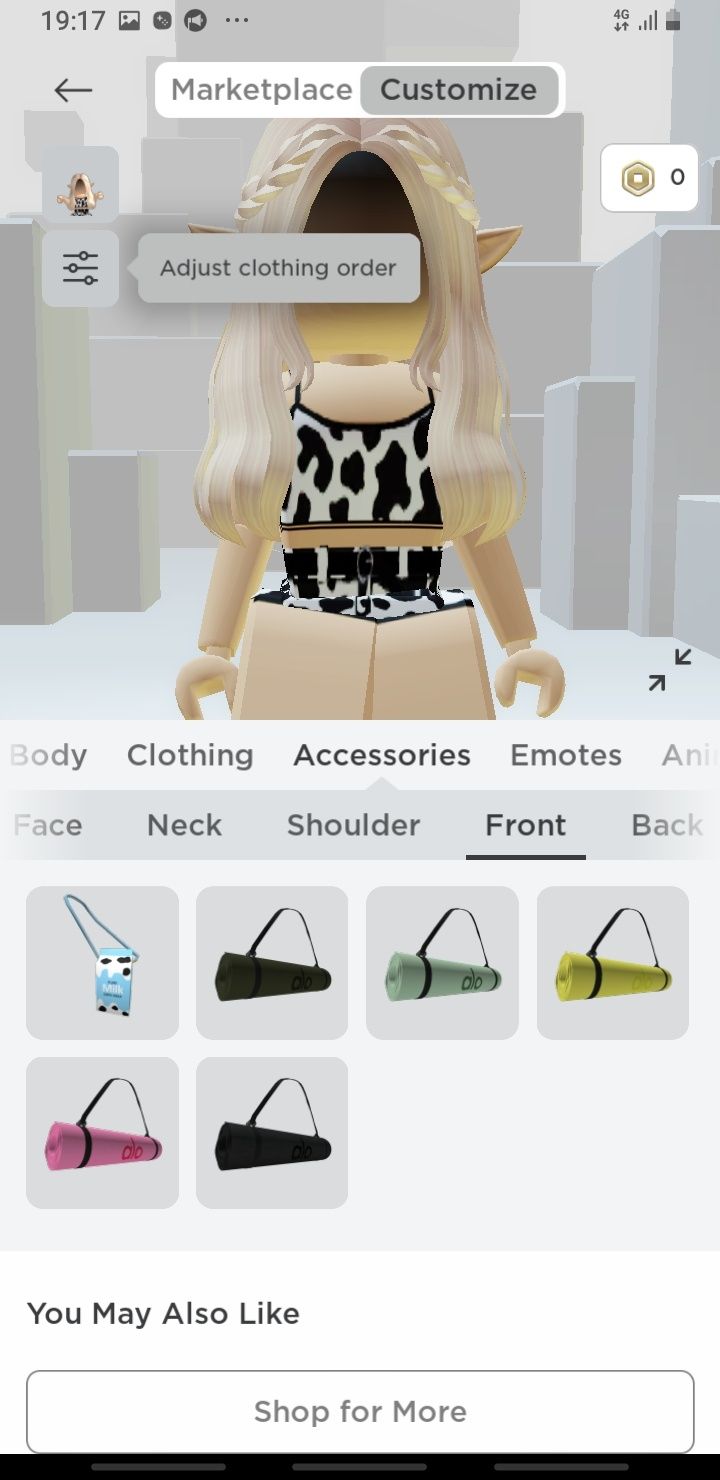This screenshot has width=720, height=1480.
Task: Select the yellow yoga mat accessory
Action: coord(612,962)
